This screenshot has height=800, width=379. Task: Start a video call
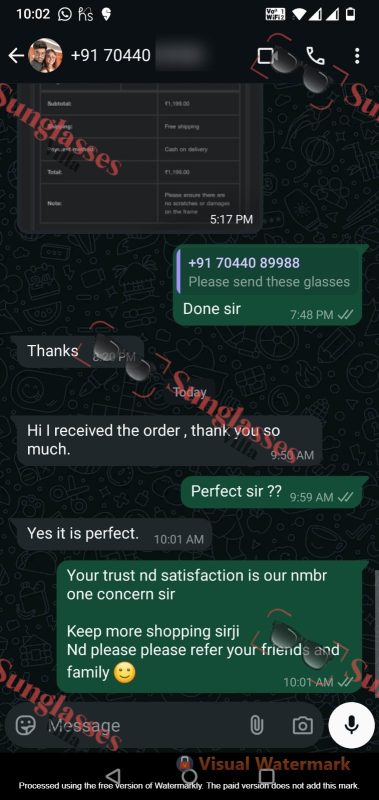pyautogui.click(x=266, y=56)
